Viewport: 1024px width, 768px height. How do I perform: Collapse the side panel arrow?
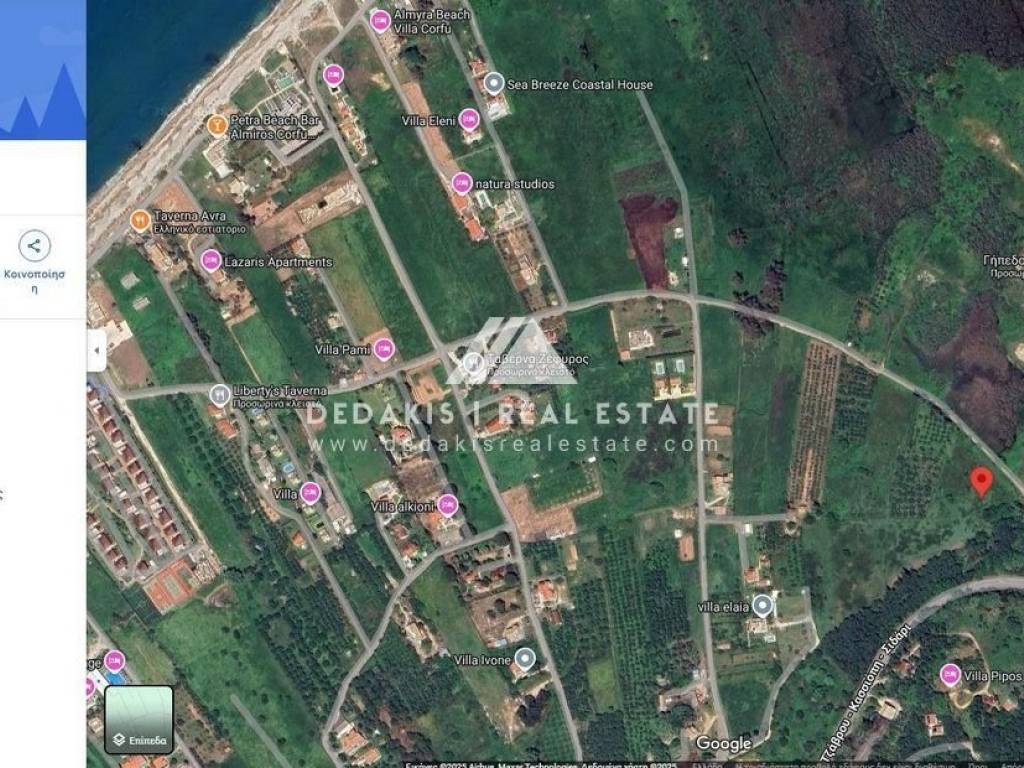tap(96, 350)
